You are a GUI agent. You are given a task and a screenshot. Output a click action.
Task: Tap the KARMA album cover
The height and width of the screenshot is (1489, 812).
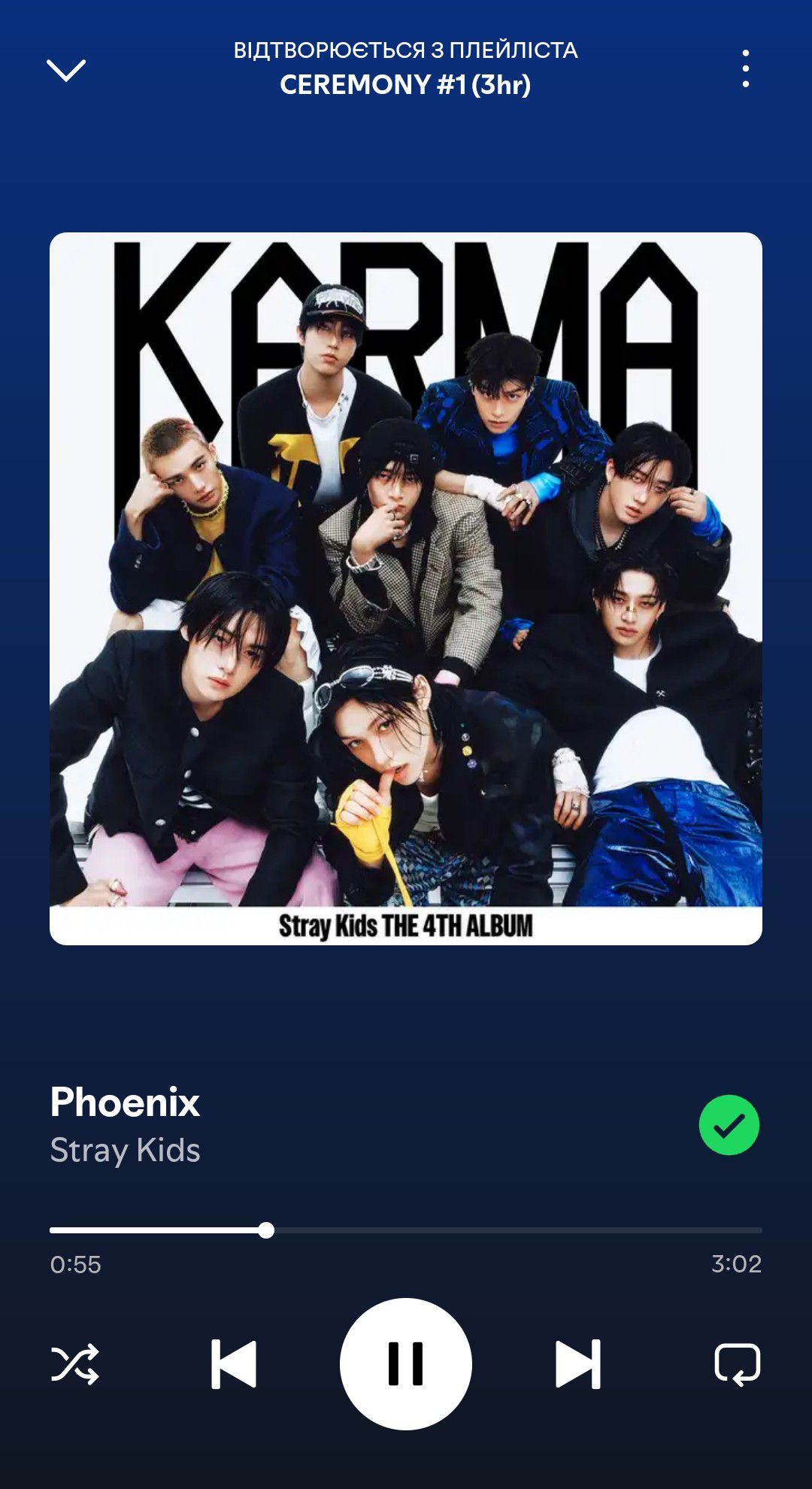click(x=406, y=588)
